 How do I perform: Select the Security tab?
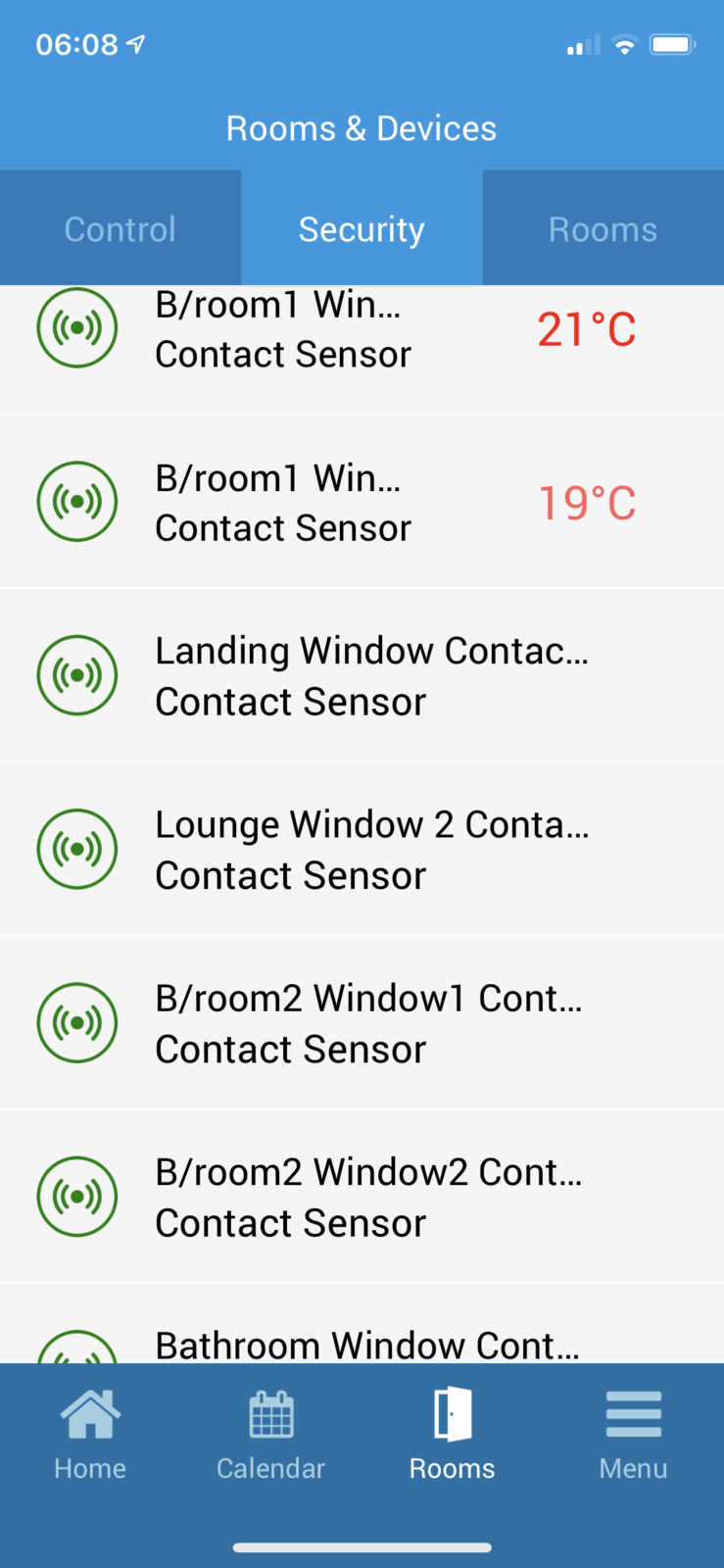(x=362, y=229)
